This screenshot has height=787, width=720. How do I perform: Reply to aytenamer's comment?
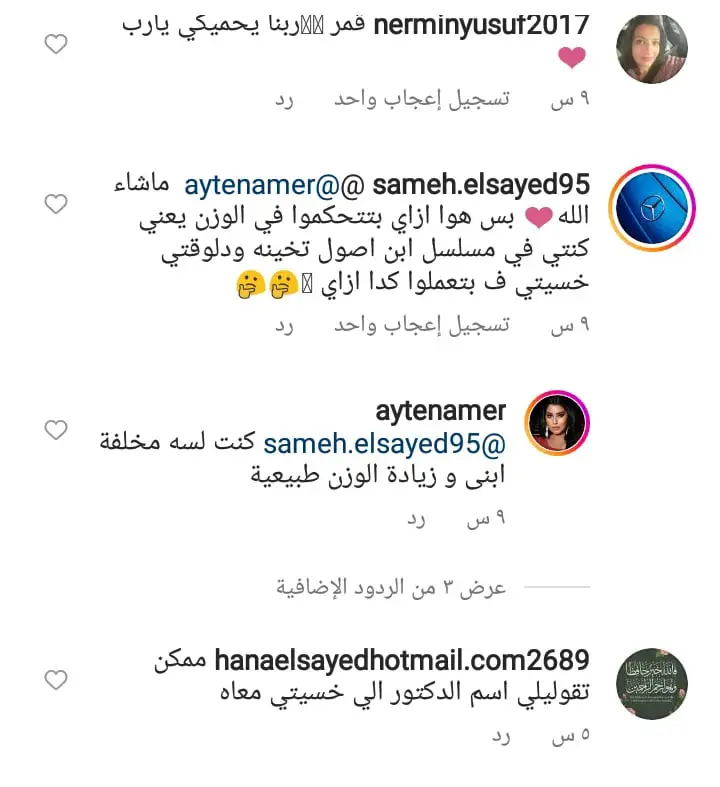[417, 520]
